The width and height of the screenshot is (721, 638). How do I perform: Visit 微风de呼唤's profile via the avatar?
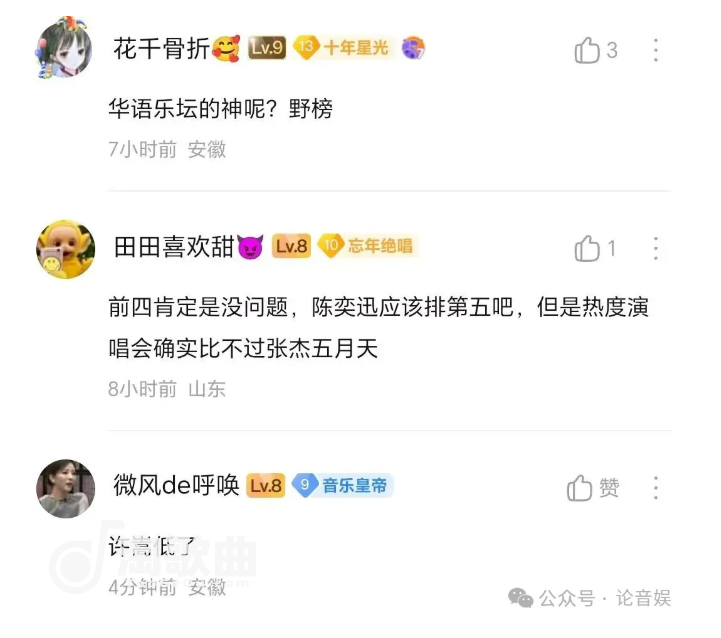click(65, 488)
